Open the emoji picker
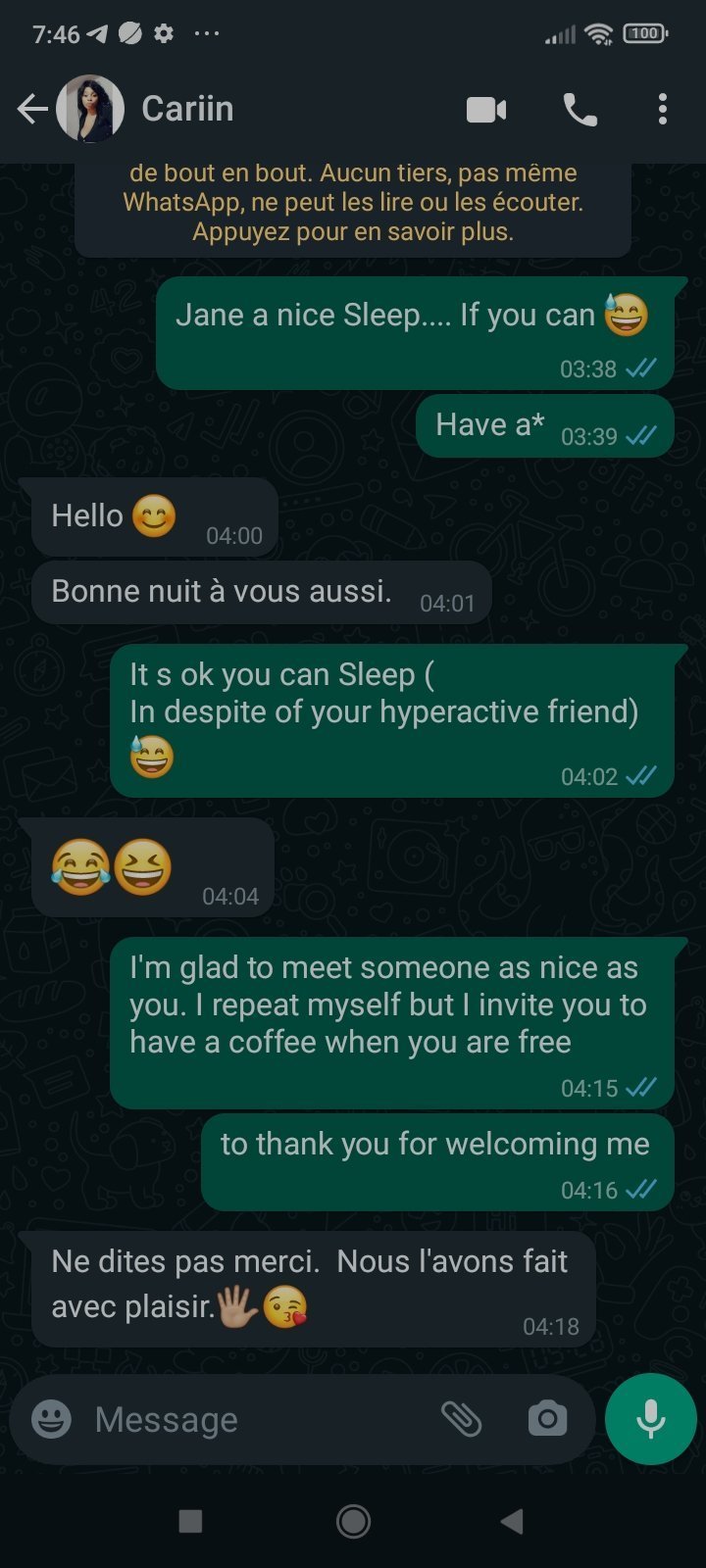706x1568 pixels. coord(51,1419)
